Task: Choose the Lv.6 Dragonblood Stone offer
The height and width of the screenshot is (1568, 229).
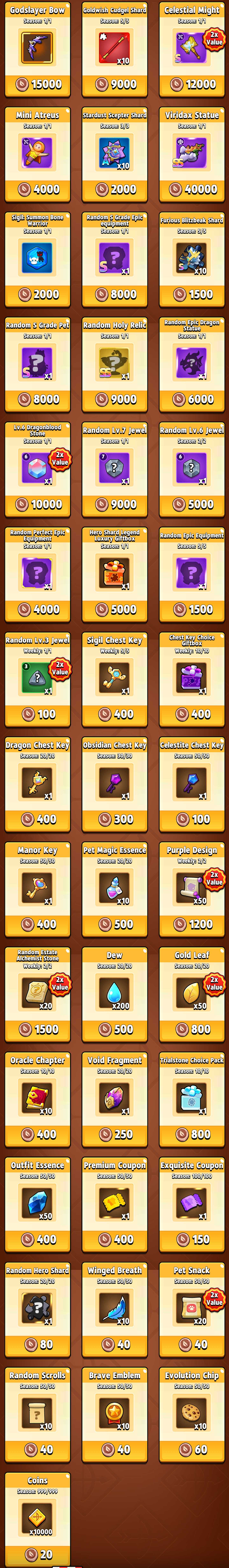Action: (x=37, y=469)
